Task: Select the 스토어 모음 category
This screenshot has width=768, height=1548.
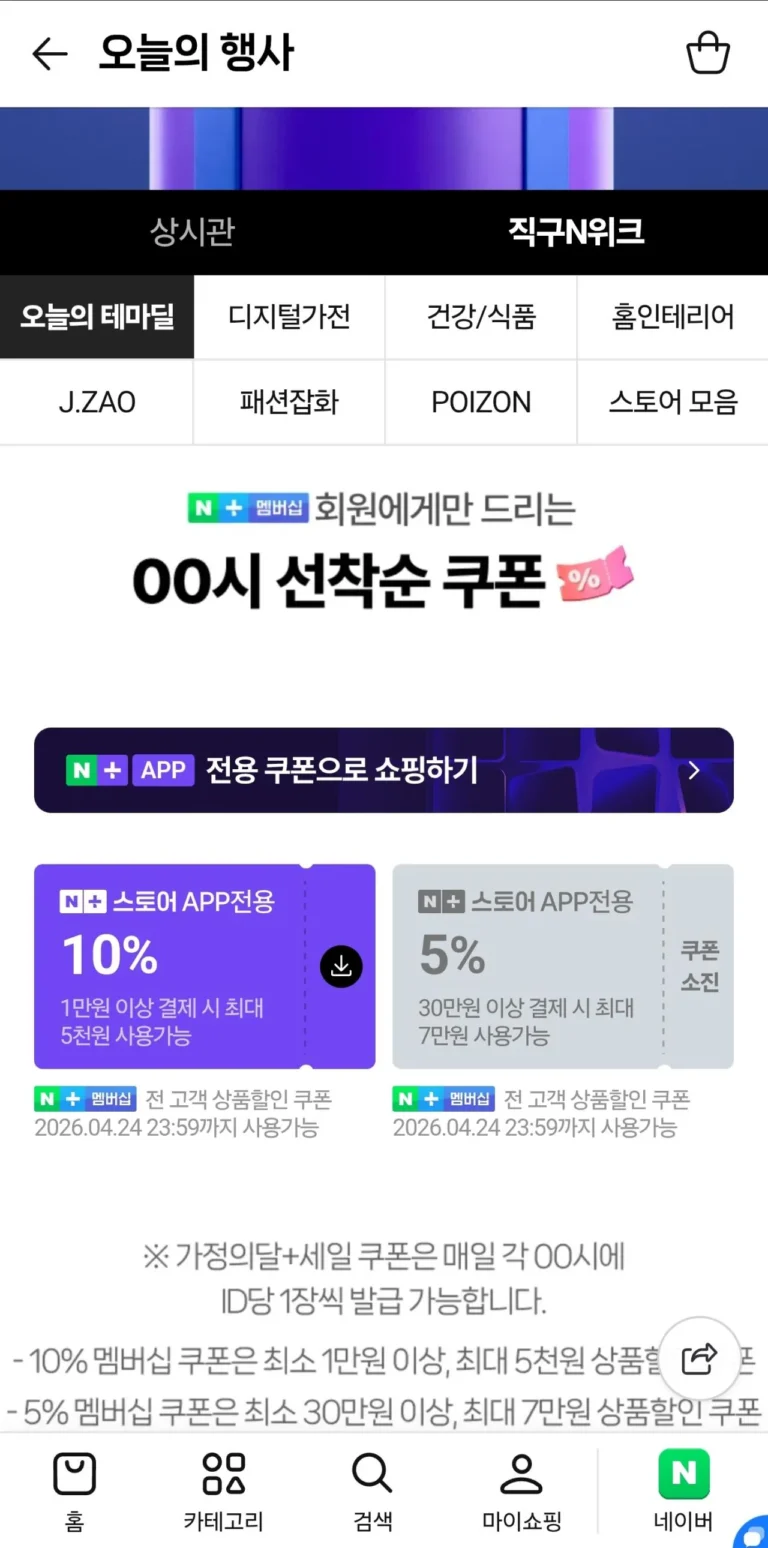Action: click(673, 402)
